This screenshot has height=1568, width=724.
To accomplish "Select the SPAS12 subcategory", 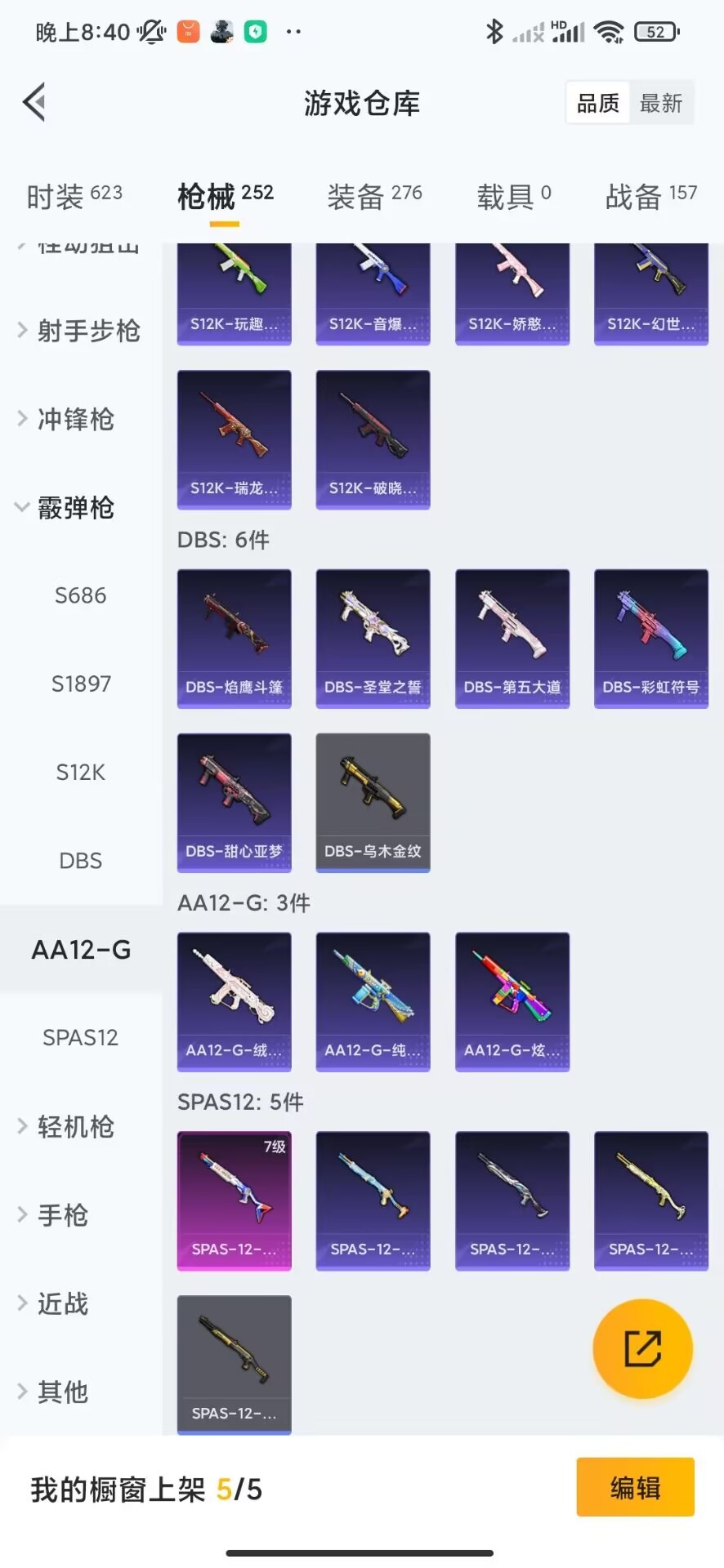I will coord(80,1037).
